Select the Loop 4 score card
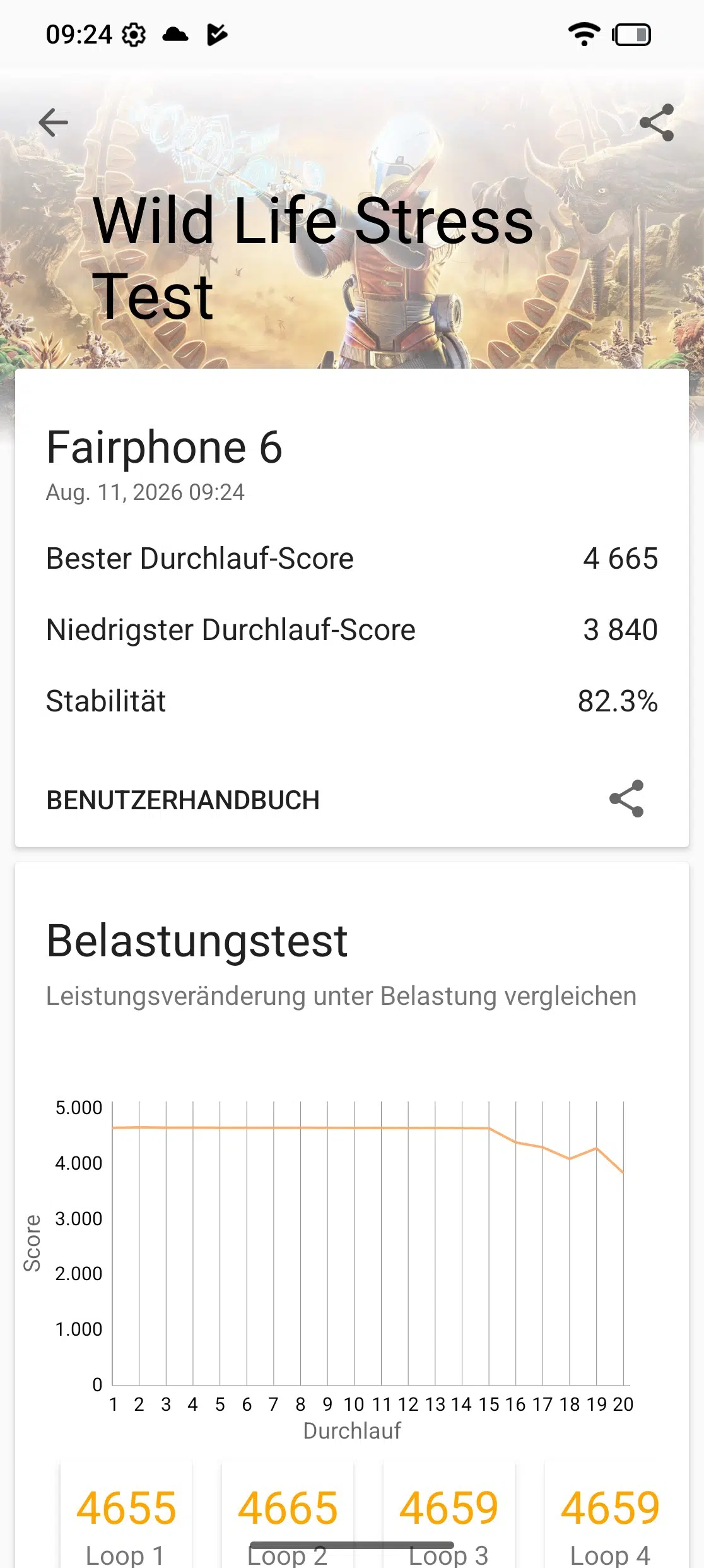This screenshot has height=1568, width=704. click(611, 1516)
